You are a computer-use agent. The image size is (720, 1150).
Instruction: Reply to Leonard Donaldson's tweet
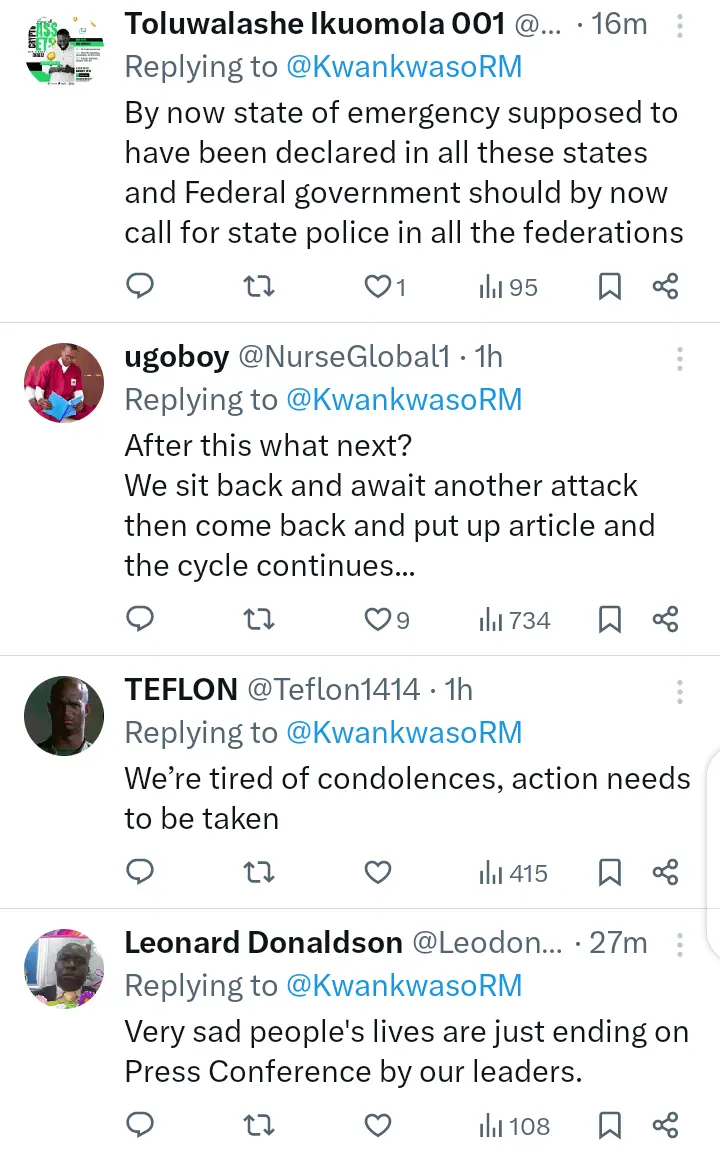[141, 1126]
